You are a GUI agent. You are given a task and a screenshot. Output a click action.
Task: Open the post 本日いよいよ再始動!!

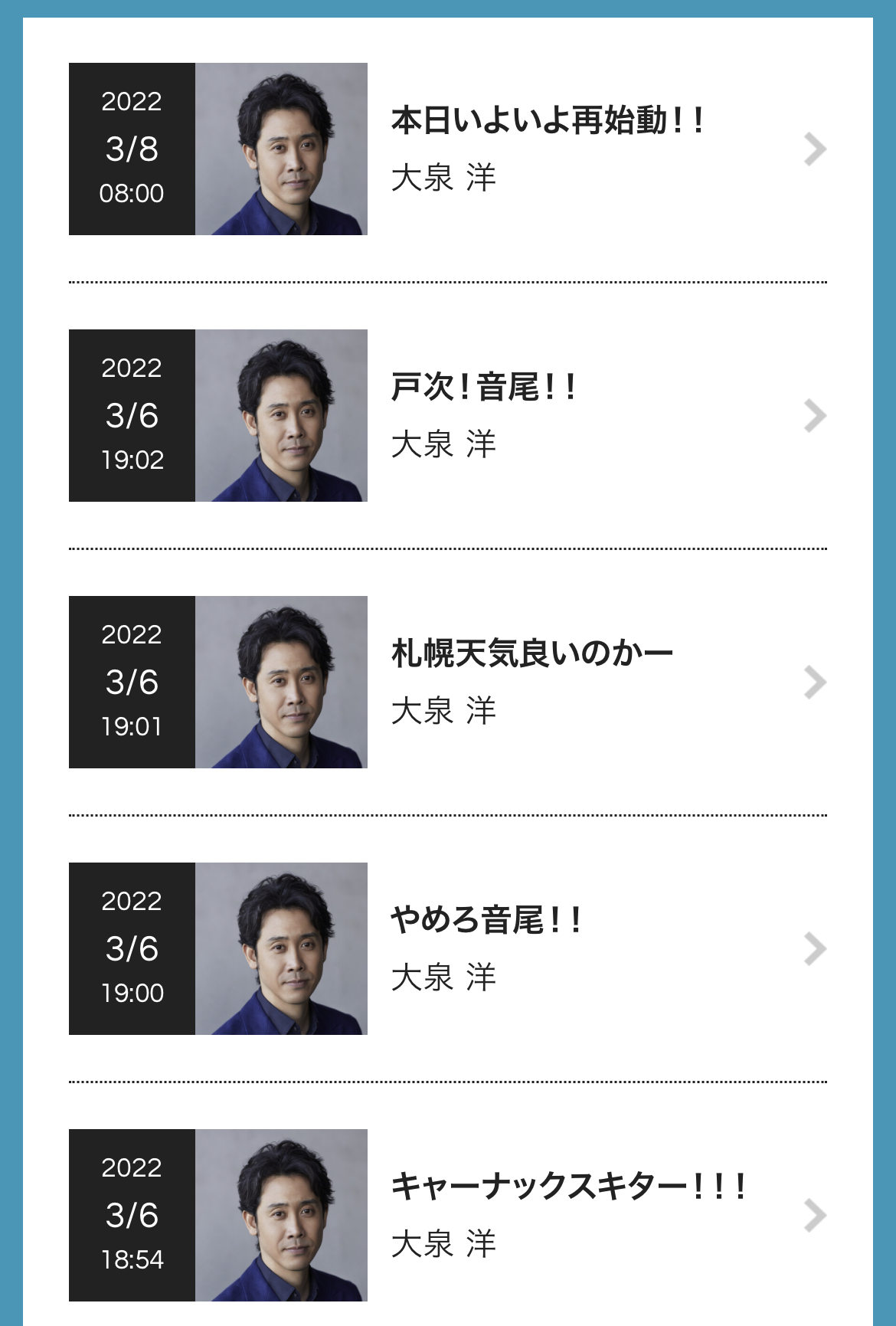click(547, 121)
